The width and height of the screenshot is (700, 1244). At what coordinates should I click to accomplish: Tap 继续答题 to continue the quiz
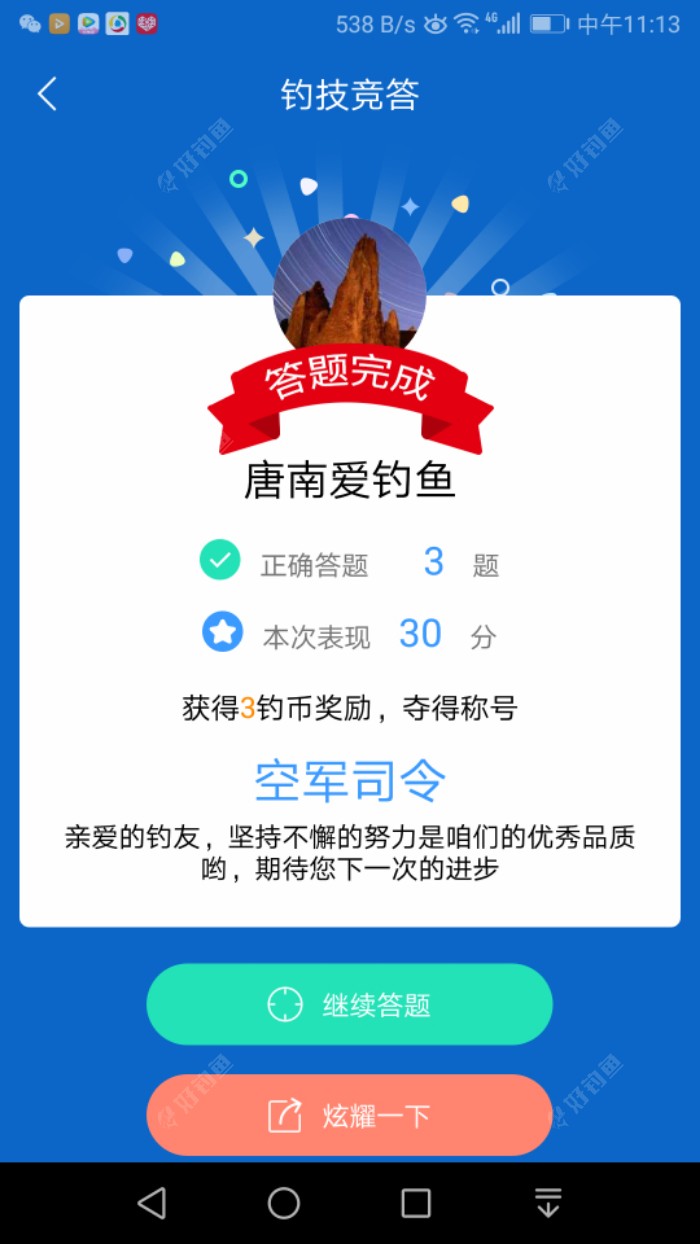click(x=349, y=1004)
